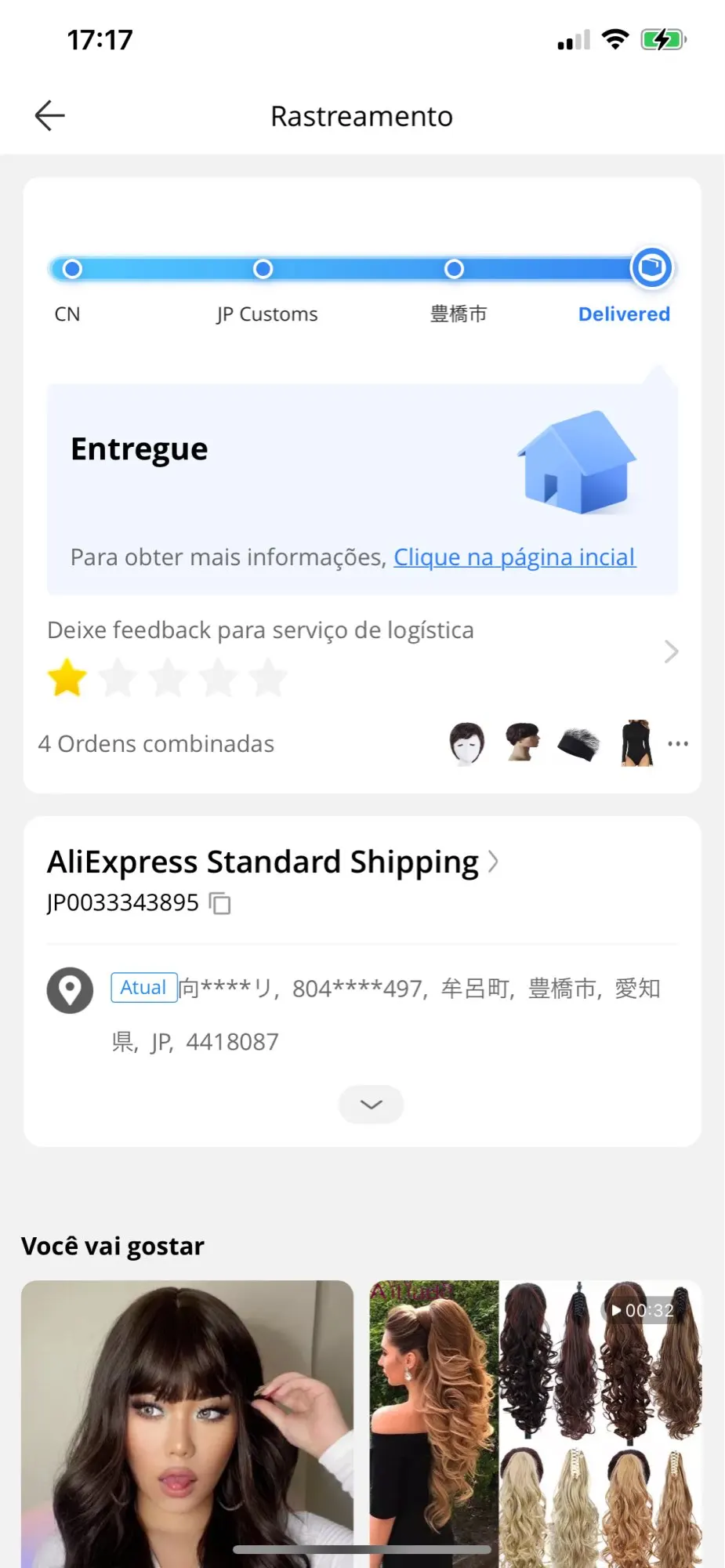Open the 4 Ordens combinadas list

[156, 744]
